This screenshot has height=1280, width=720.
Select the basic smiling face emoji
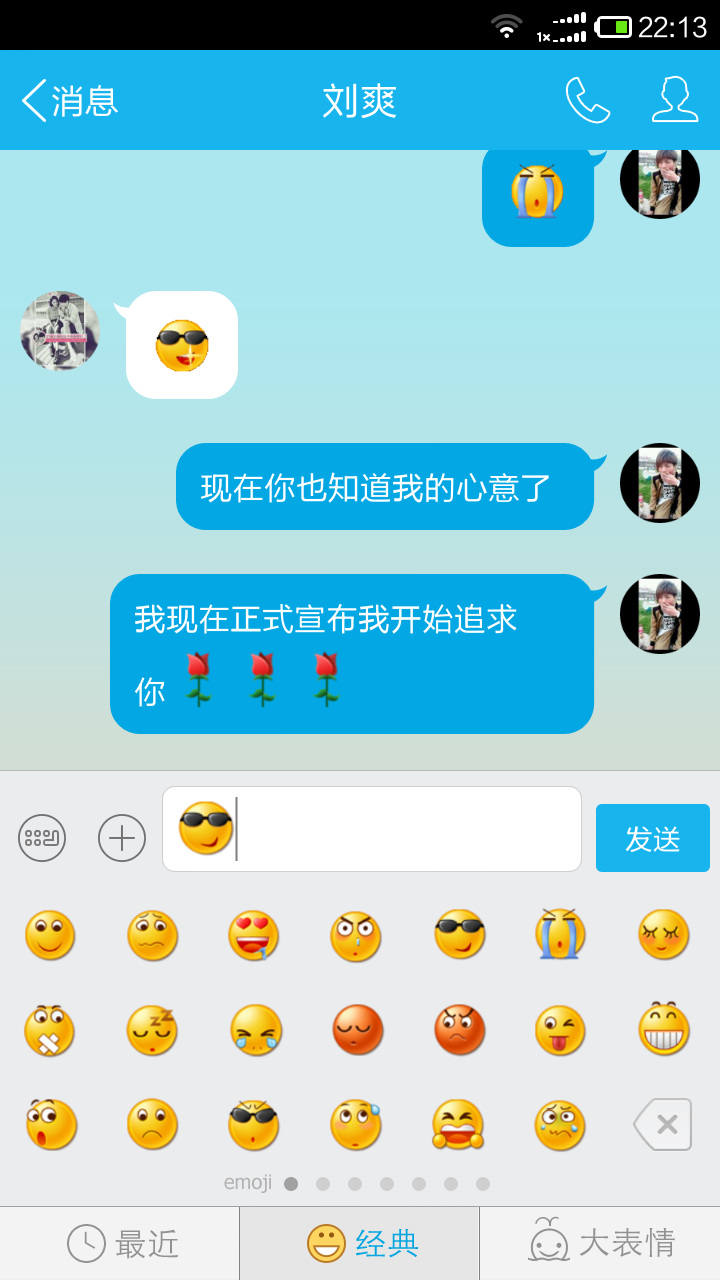(50, 936)
